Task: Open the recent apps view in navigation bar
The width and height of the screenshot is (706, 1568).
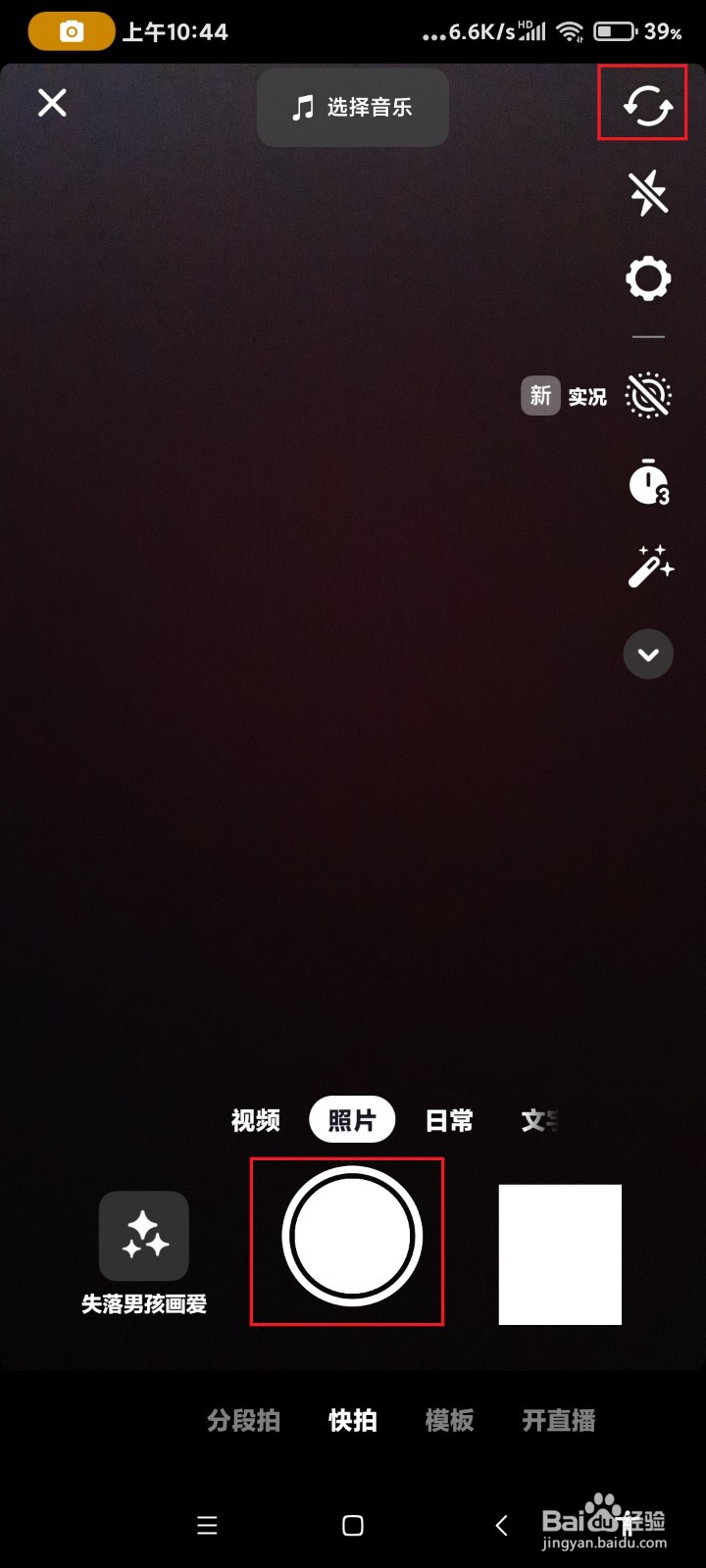Action: point(207,1525)
